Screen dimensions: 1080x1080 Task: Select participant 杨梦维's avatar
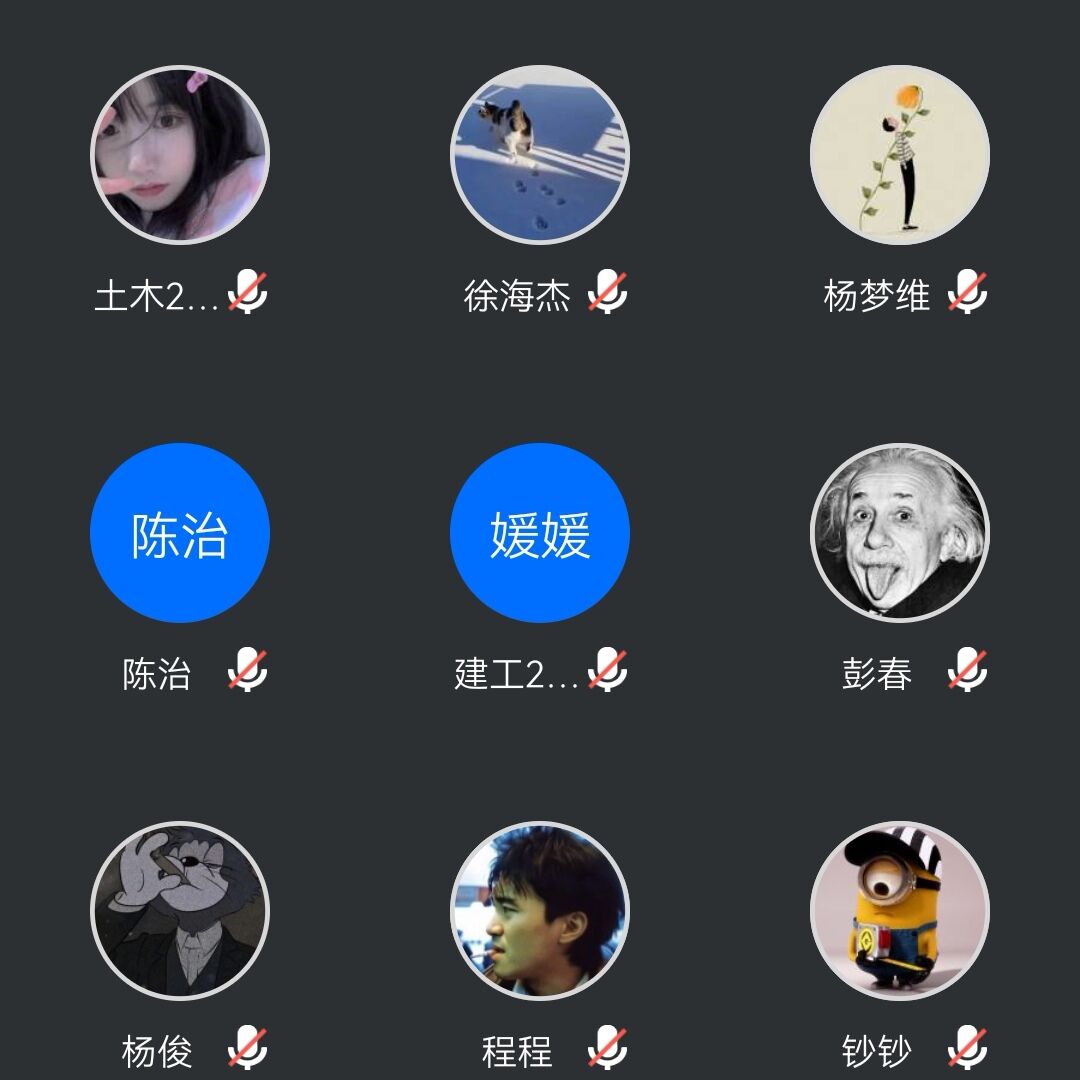coord(900,155)
